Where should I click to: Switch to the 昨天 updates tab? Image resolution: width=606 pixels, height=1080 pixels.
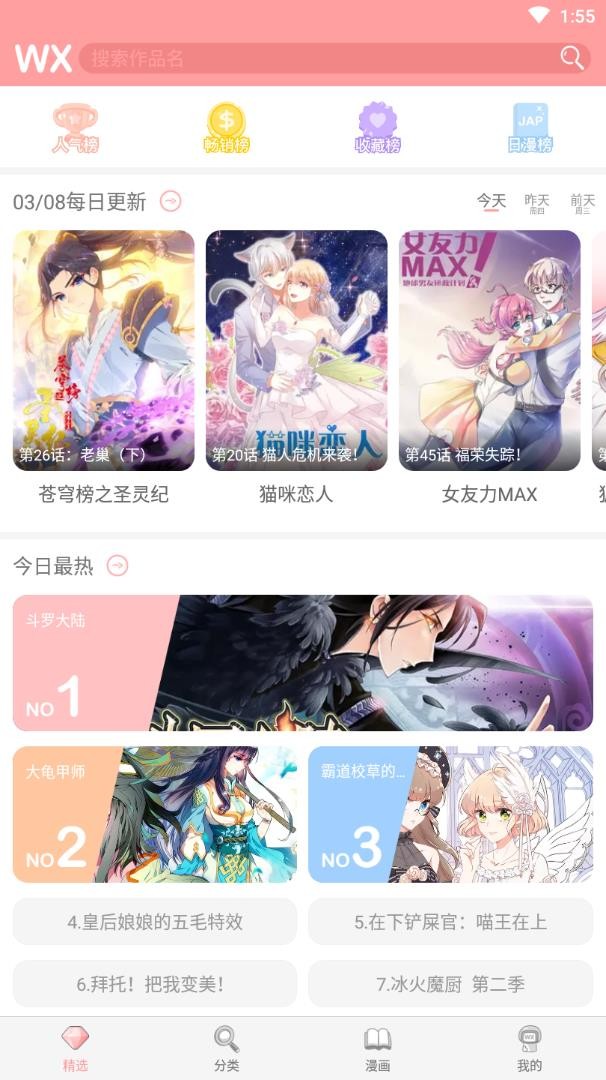point(537,203)
